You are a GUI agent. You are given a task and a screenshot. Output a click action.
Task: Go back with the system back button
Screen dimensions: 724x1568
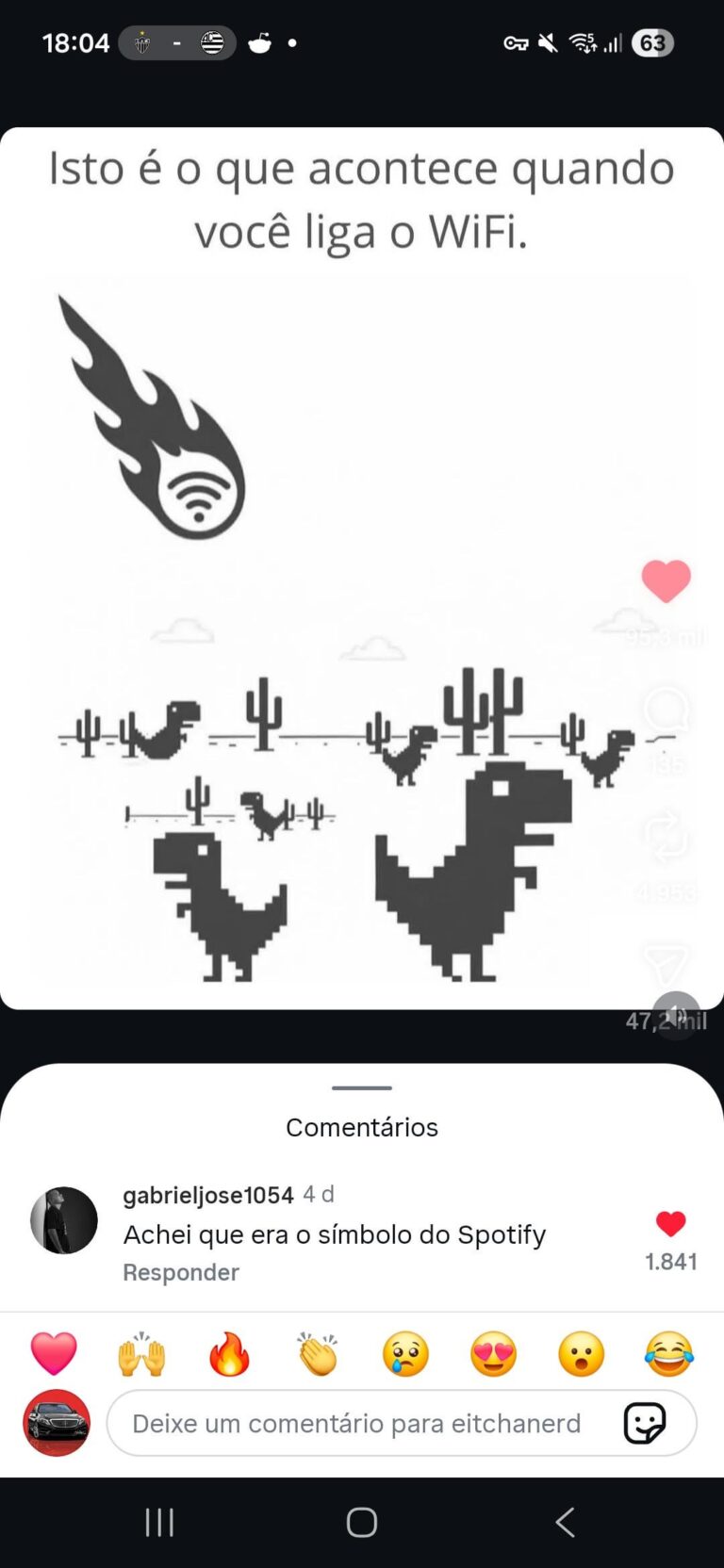tap(565, 1522)
